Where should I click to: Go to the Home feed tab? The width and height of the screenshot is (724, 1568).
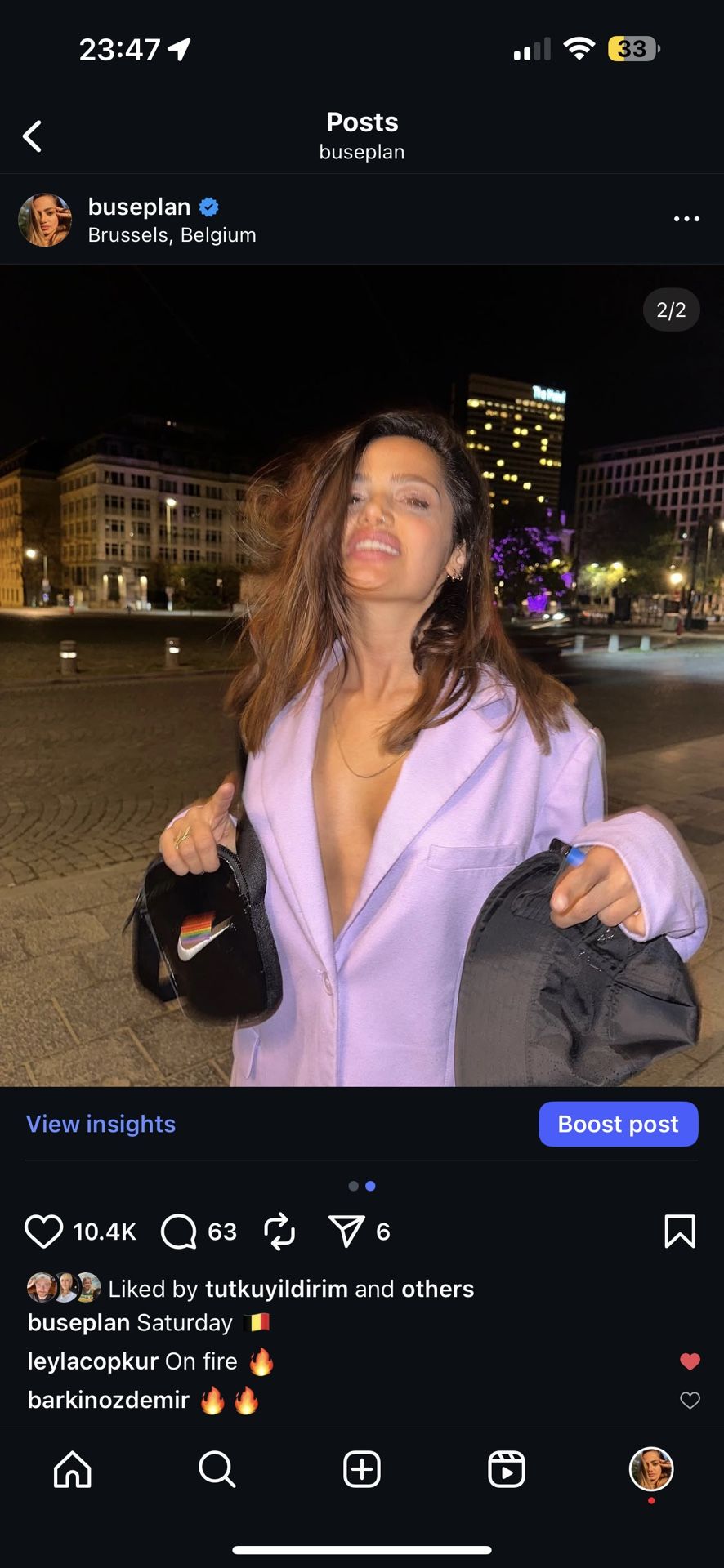73,1469
